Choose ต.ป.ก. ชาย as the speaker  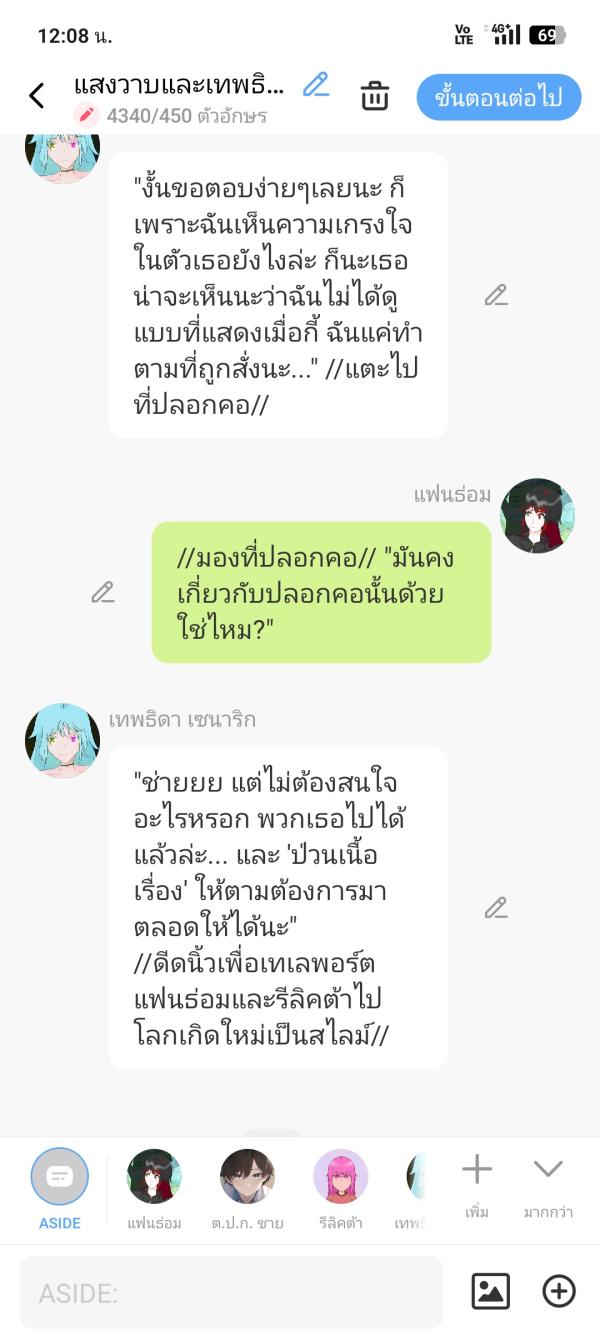(247, 1185)
